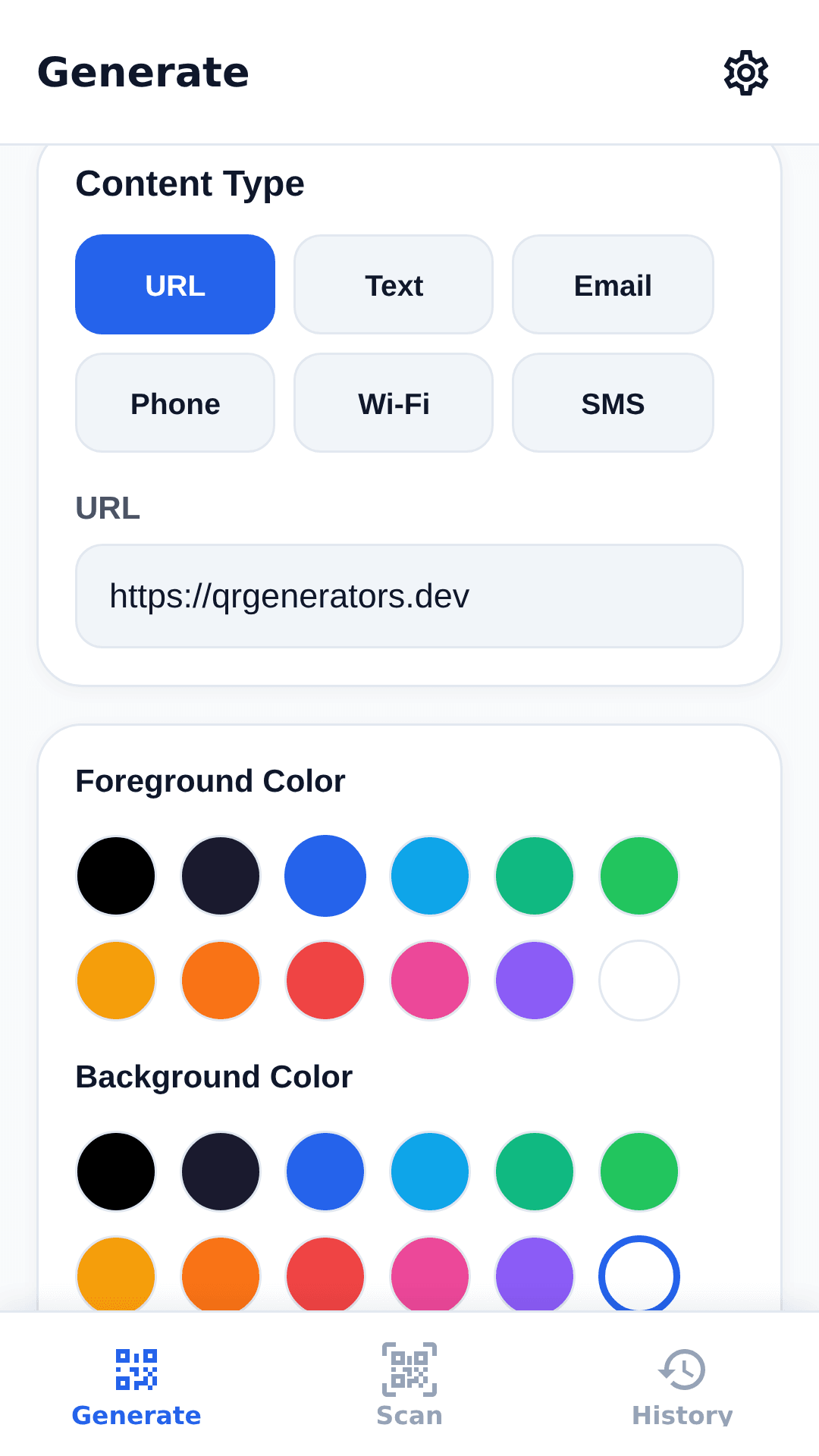The height and width of the screenshot is (1456, 819).
Task: Select Phone content type
Action: 175,403
